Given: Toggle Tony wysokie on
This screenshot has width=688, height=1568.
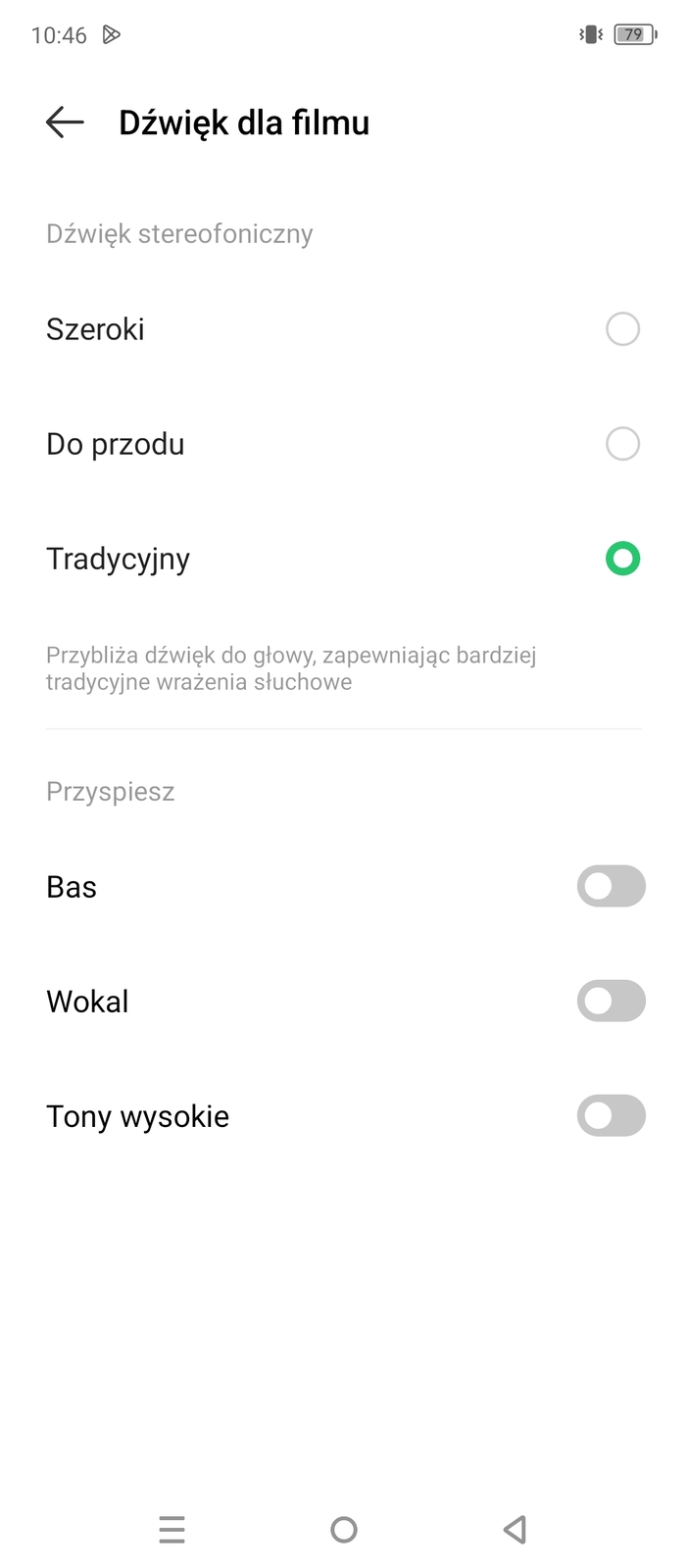Looking at the screenshot, I should 611,1116.
